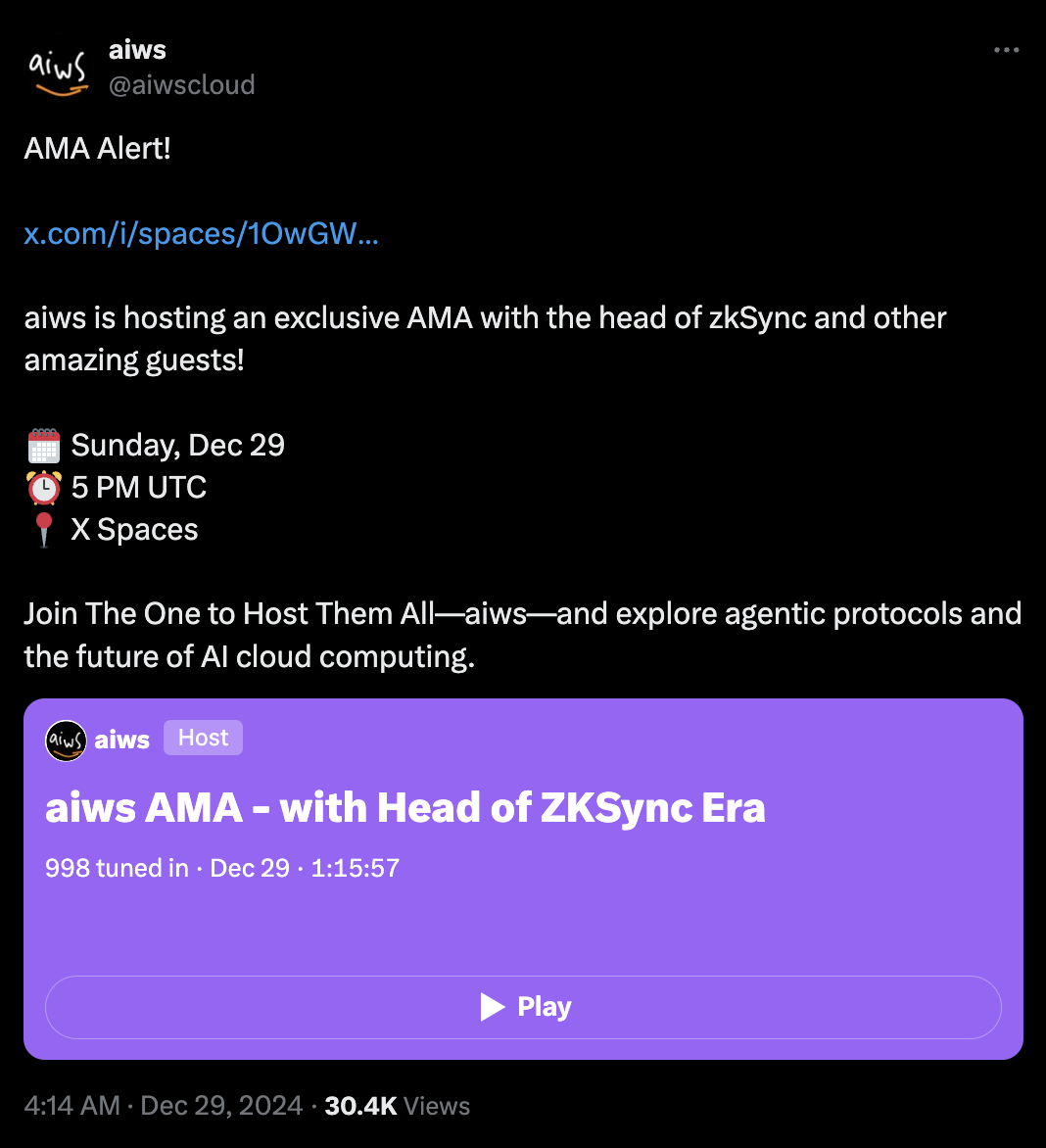Open the three-dot overflow menu

[x=1006, y=50]
